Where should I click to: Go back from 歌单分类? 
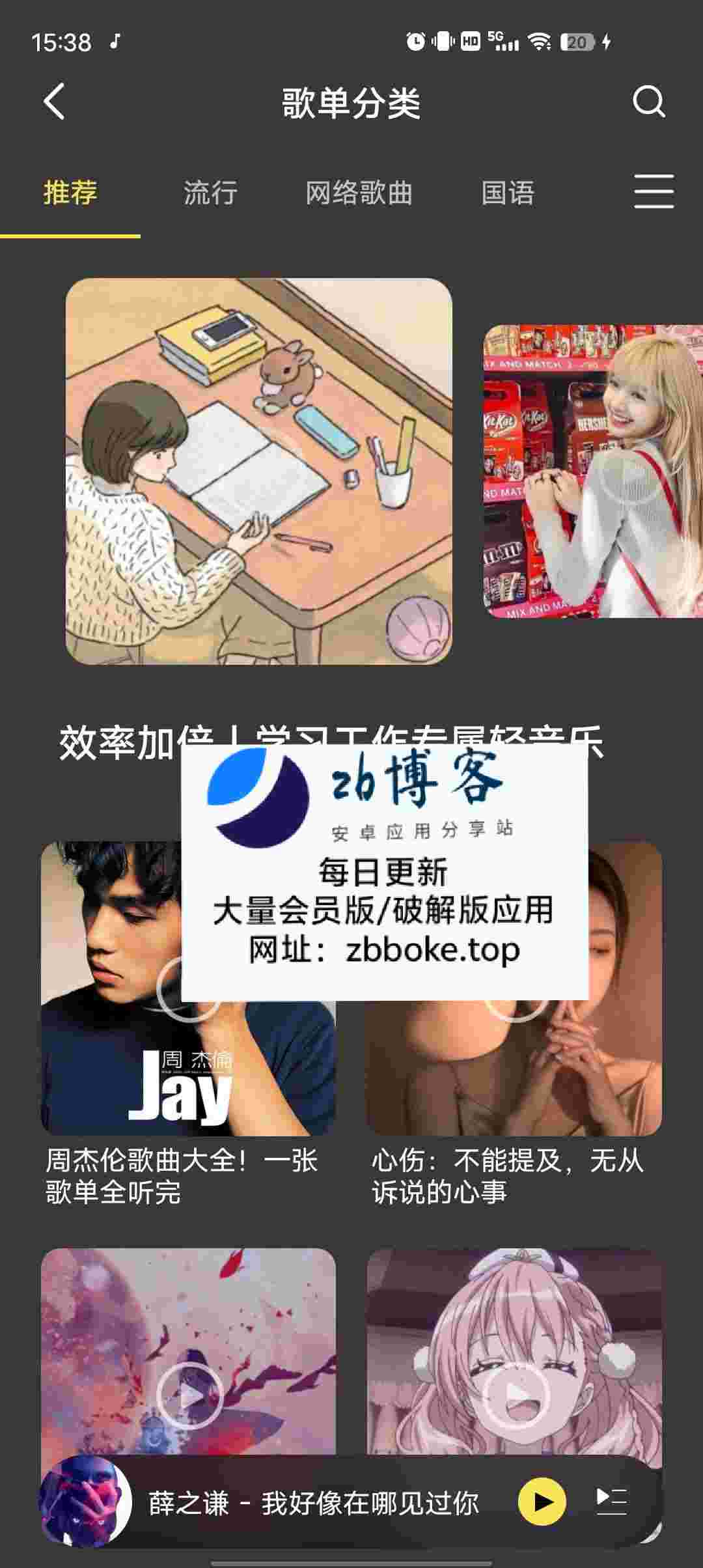pyautogui.click(x=55, y=102)
